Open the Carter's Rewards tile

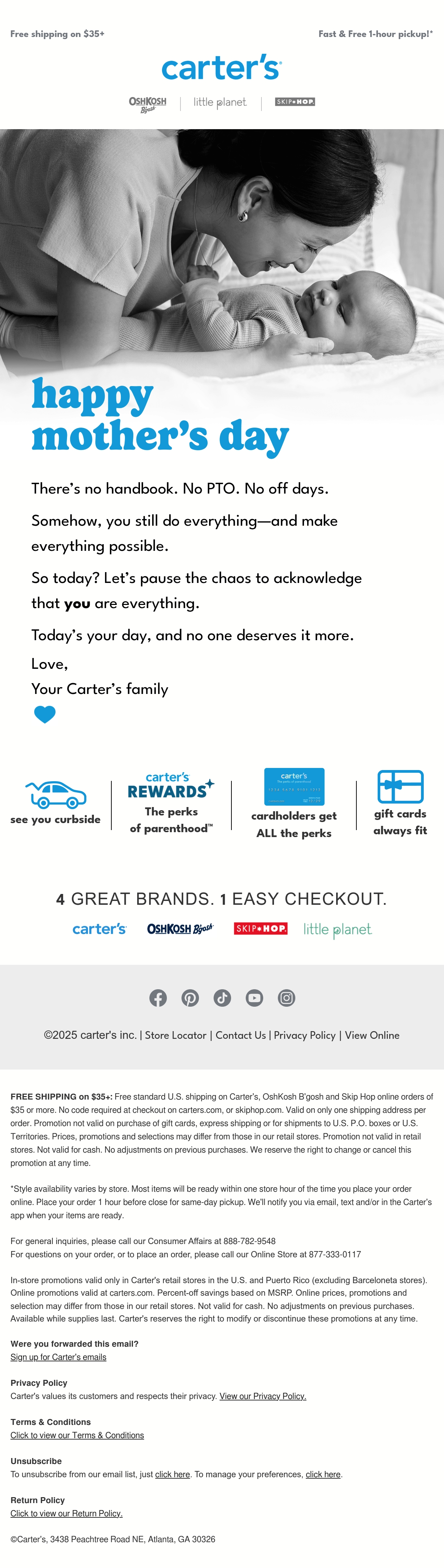click(171, 804)
